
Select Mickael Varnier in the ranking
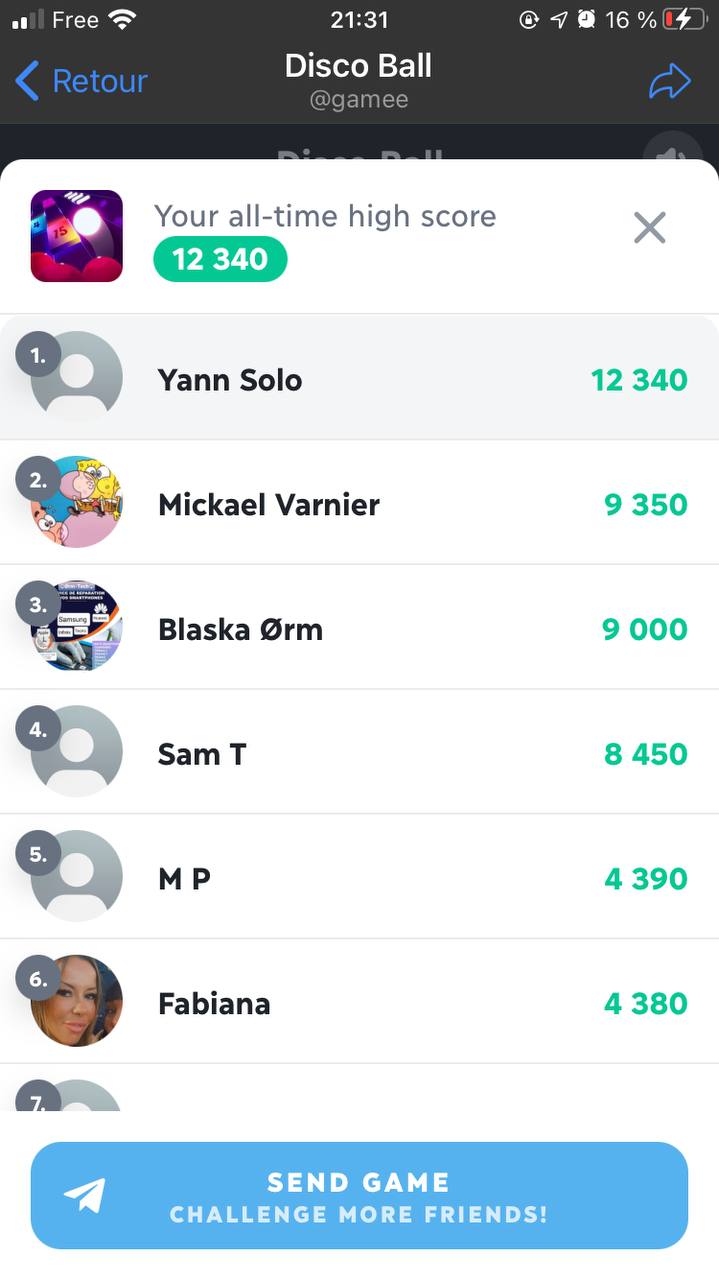359,504
